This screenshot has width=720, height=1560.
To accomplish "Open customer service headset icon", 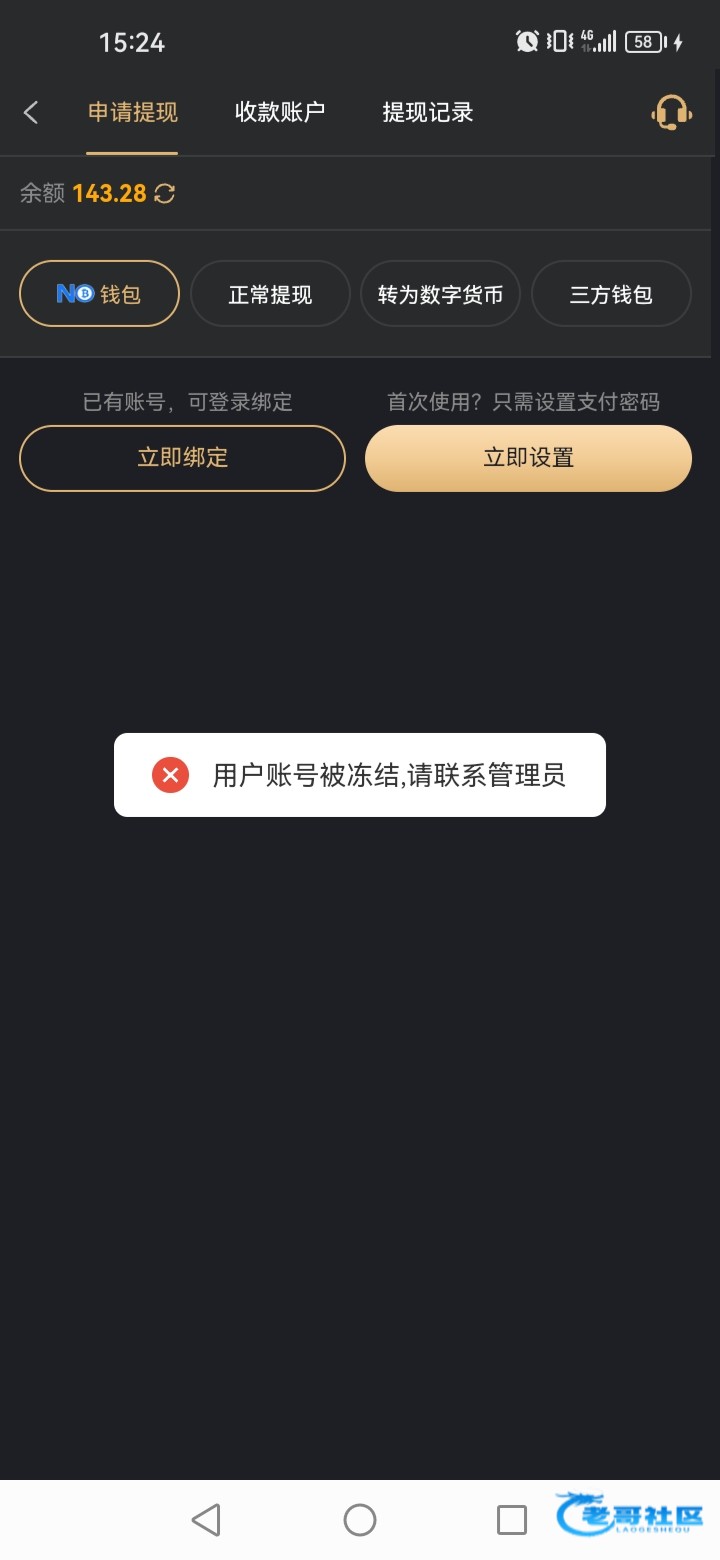I will click(671, 112).
